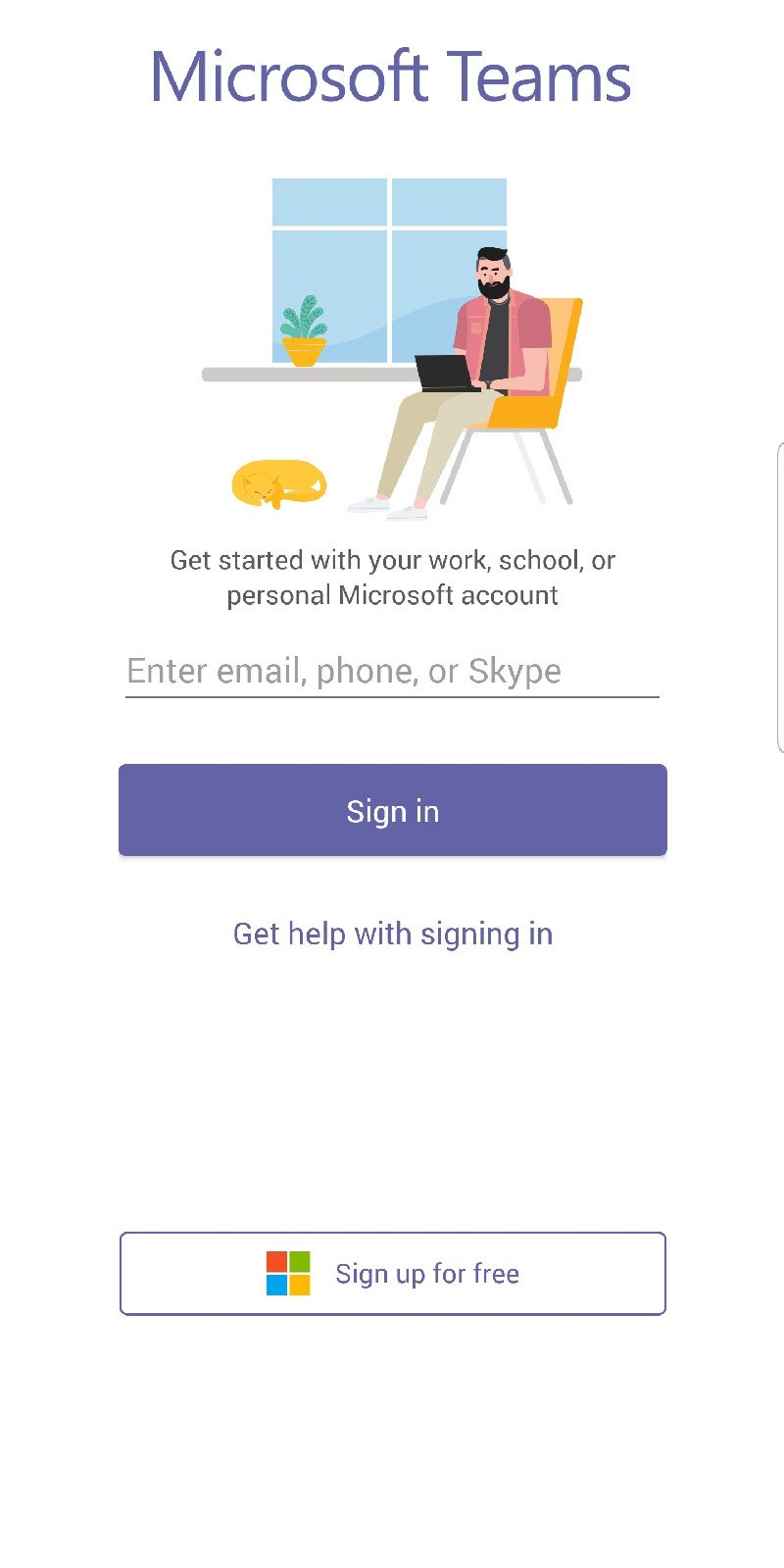Focus the email, phone, or Skype field

tap(392, 671)
